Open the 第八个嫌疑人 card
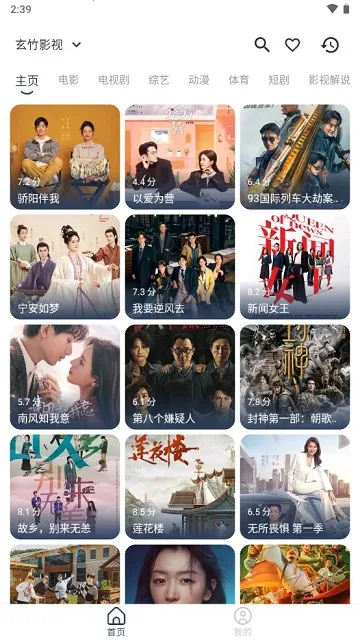Screen dimensions: 360x640 click(x=180, y=377)
